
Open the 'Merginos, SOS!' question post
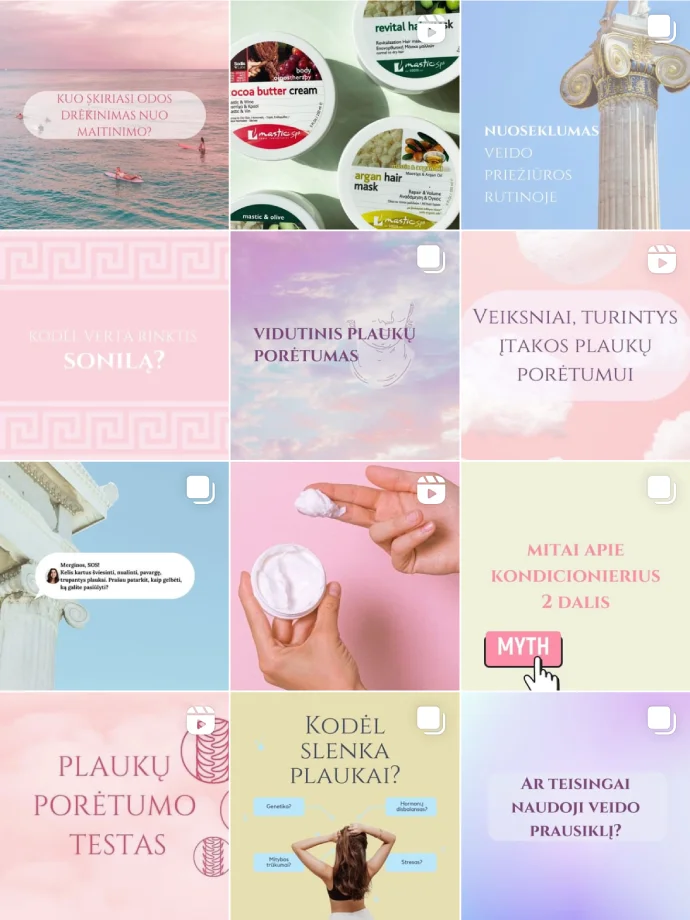(114, 575)
